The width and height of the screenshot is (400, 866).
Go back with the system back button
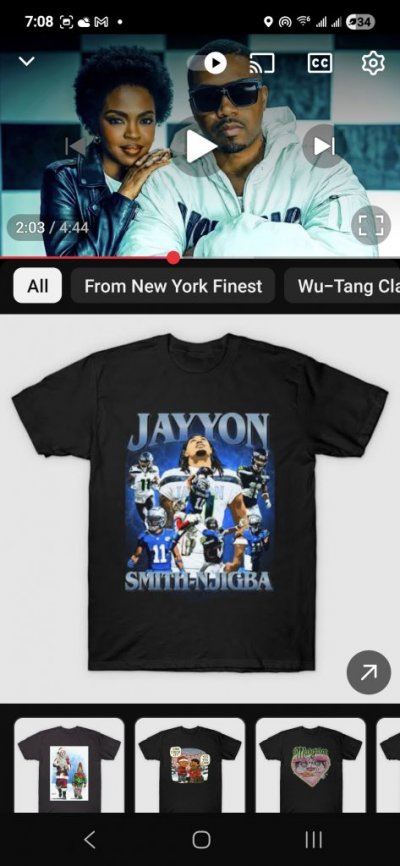click(90, 839)
